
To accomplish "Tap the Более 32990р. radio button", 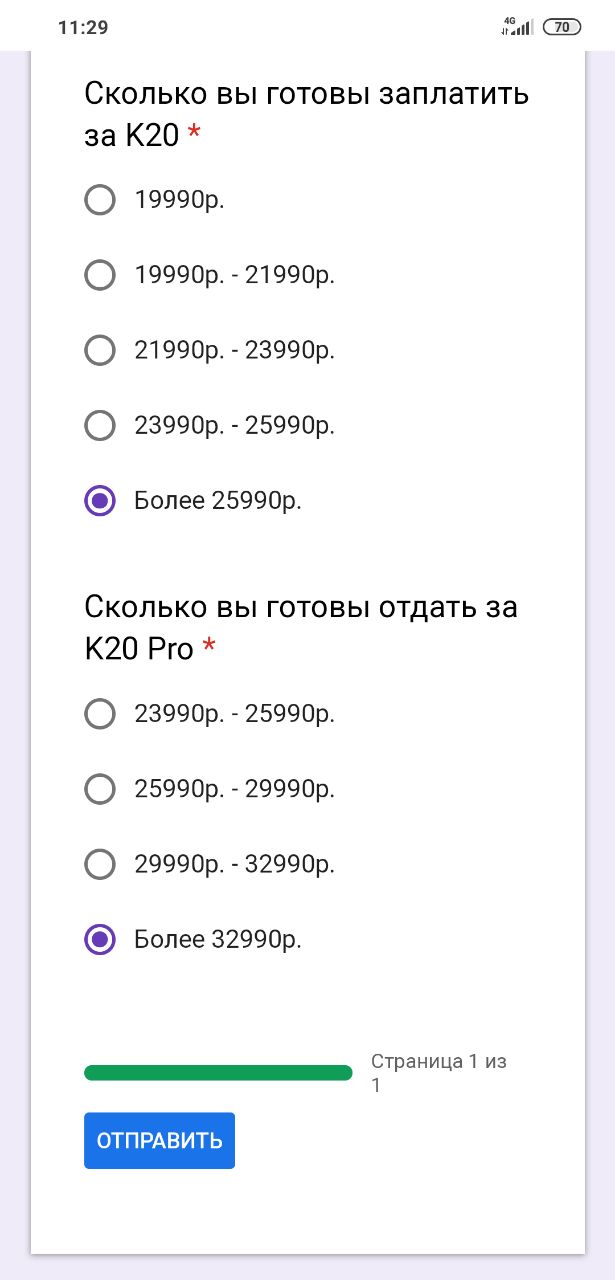I will pos(100,940).
